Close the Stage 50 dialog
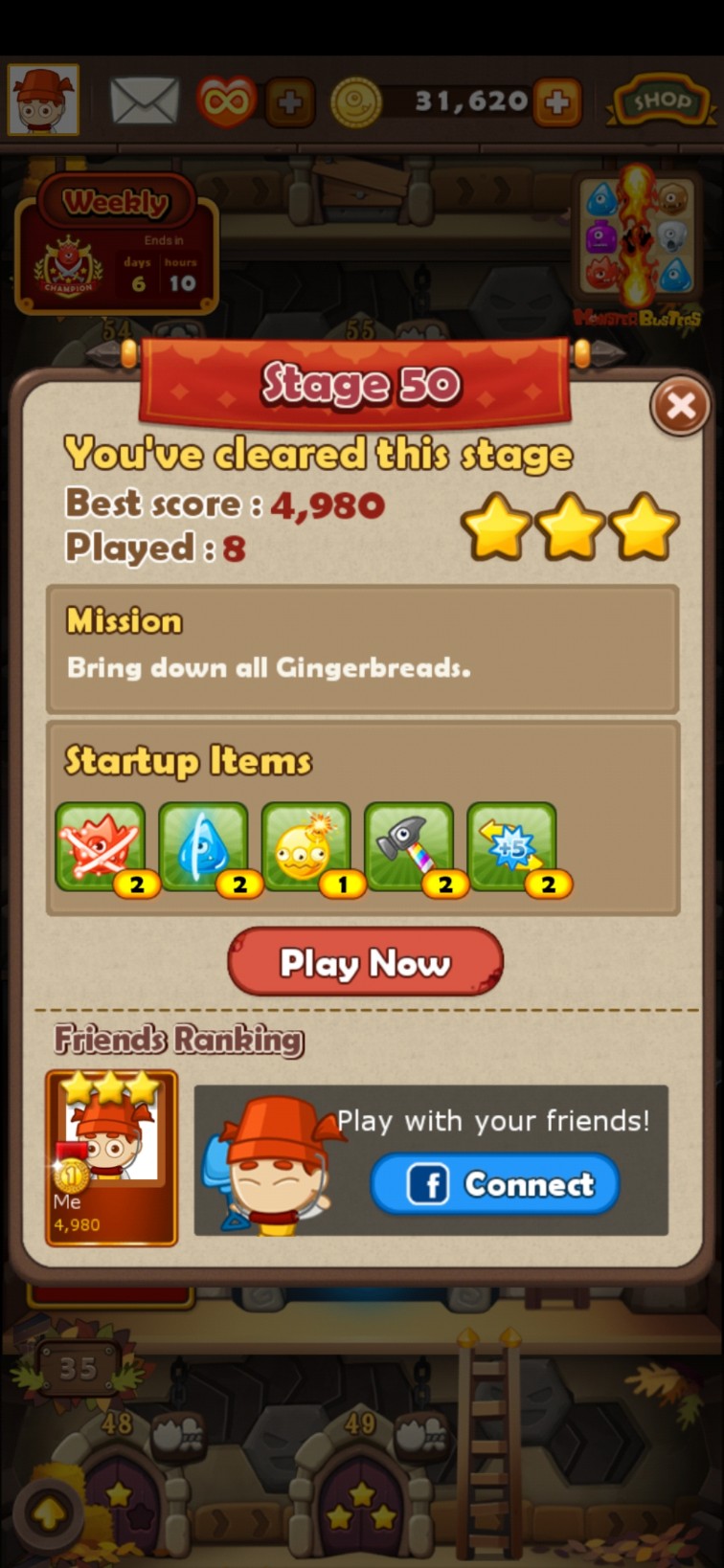The width and height of the screenshot is (724, 1568). (x=680, y=407)
